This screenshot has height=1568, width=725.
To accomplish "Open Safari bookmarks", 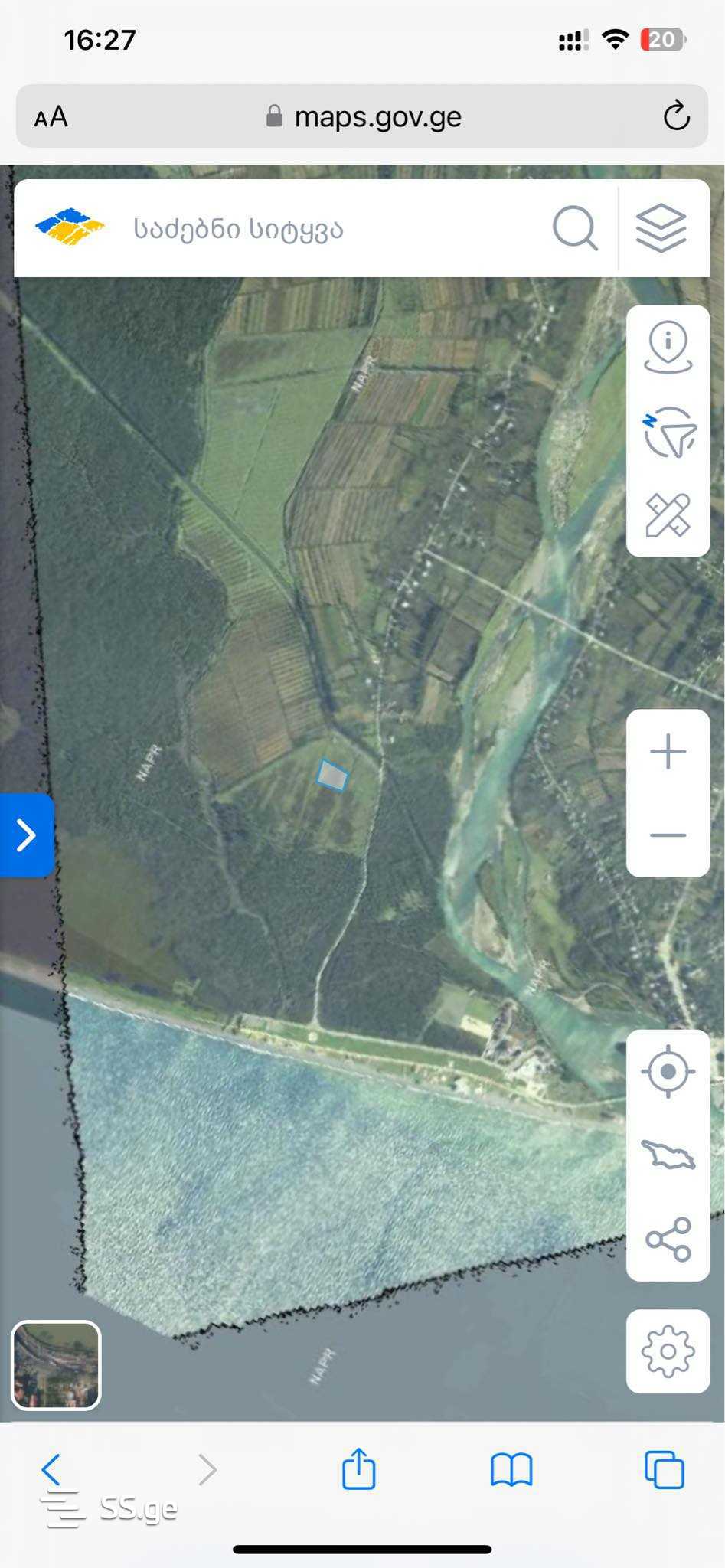I will click(x=511, y=1469).
